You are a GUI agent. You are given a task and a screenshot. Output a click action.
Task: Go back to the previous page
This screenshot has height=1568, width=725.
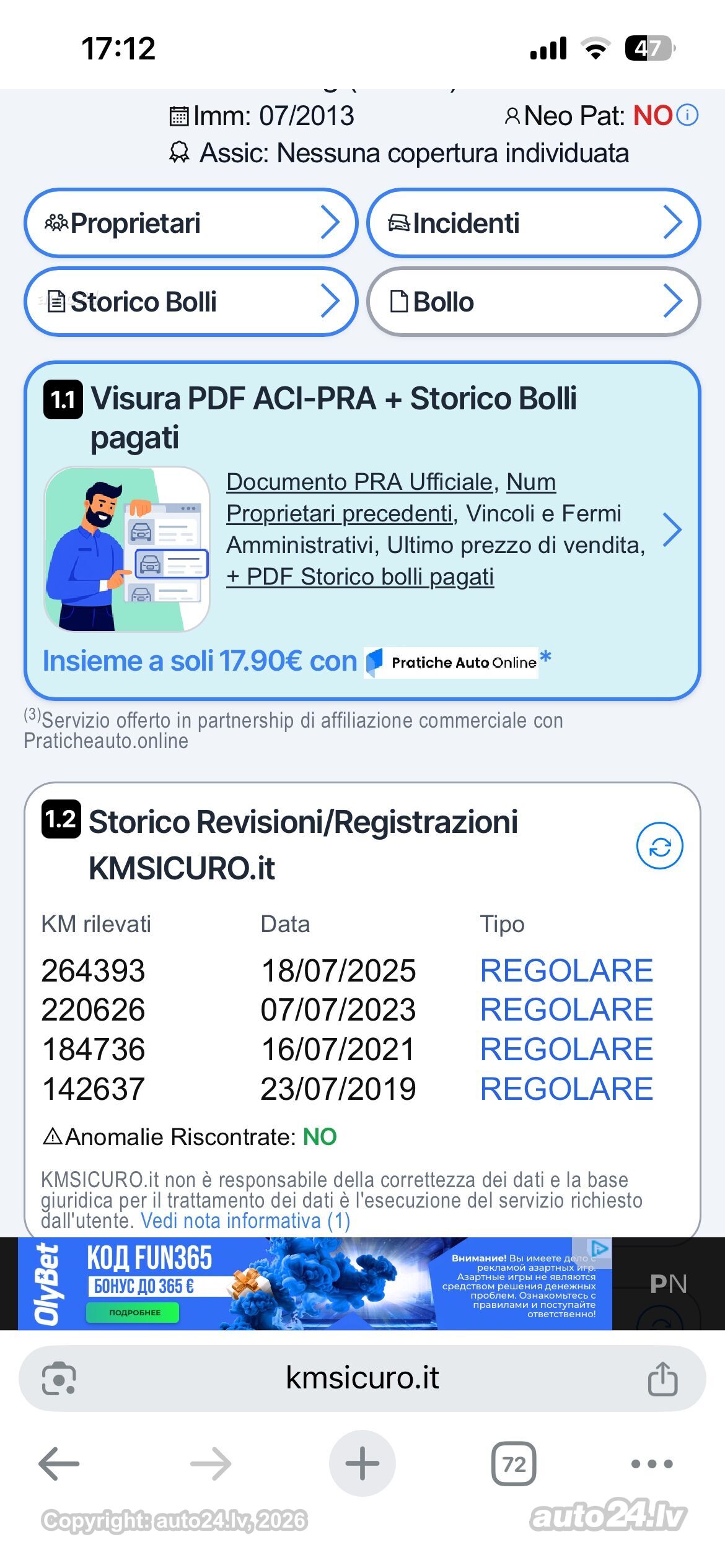(x=59, y=1464)
